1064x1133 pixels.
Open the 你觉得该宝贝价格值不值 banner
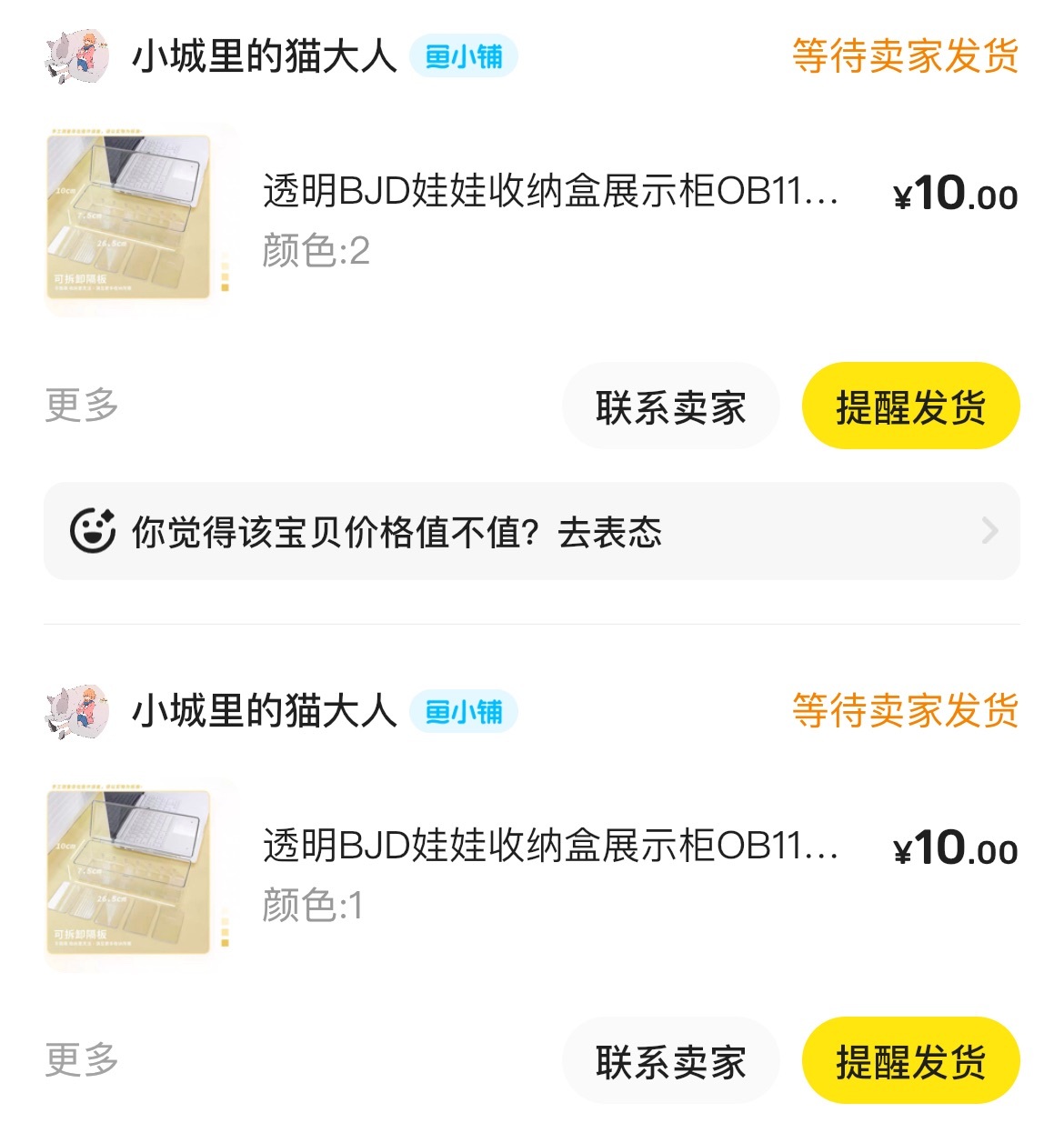click(x=531, y=531)
